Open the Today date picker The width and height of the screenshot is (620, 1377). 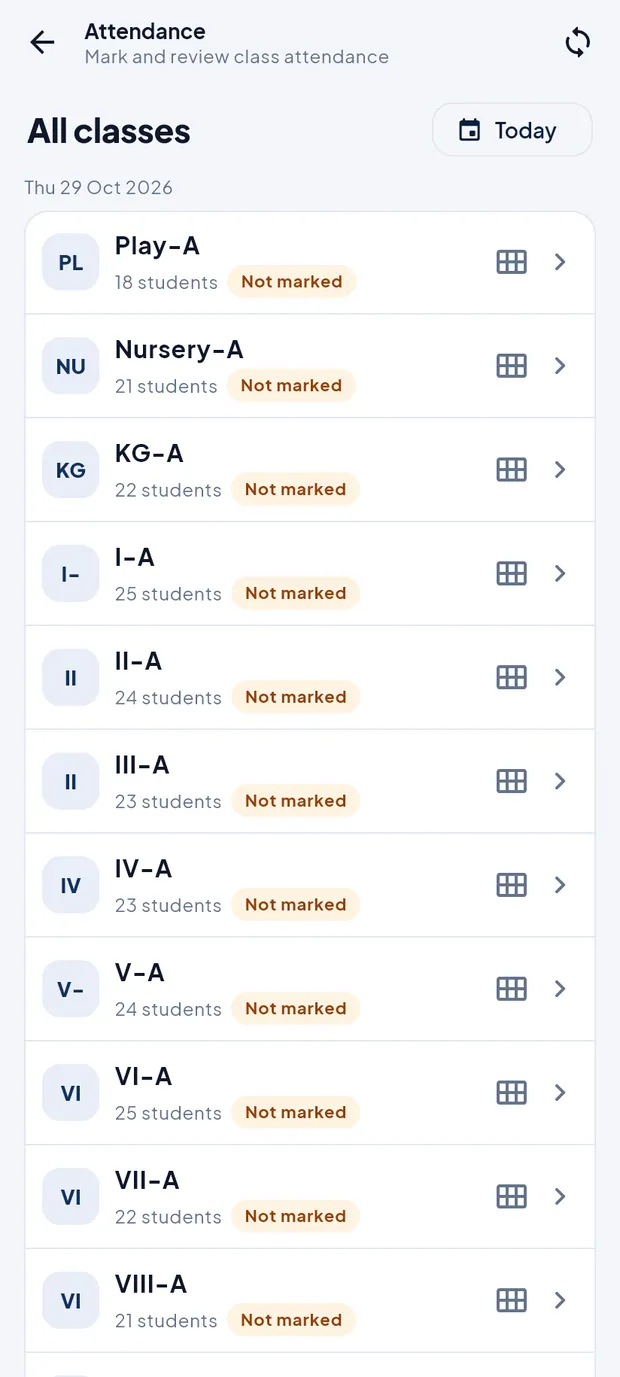pyautogui.click(x=512, y=130)
